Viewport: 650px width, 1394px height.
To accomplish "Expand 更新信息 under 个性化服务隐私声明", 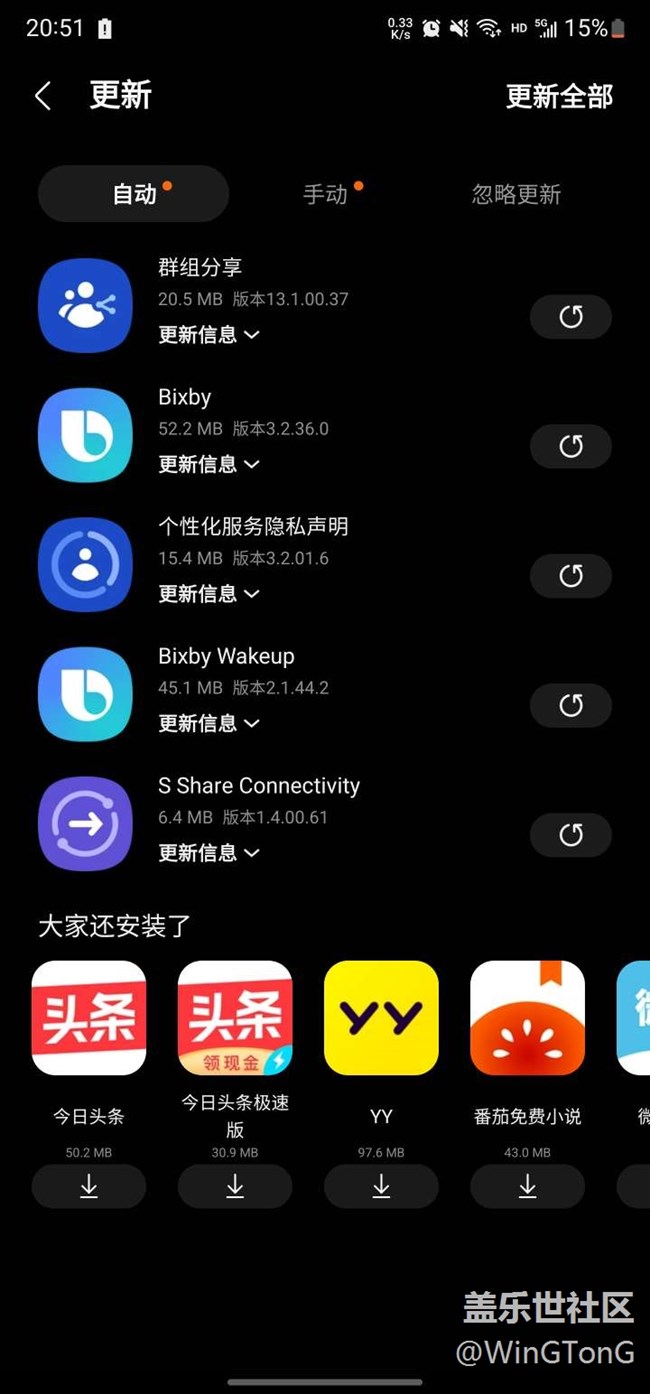I will pyautogui.click(x=209, y=594).
